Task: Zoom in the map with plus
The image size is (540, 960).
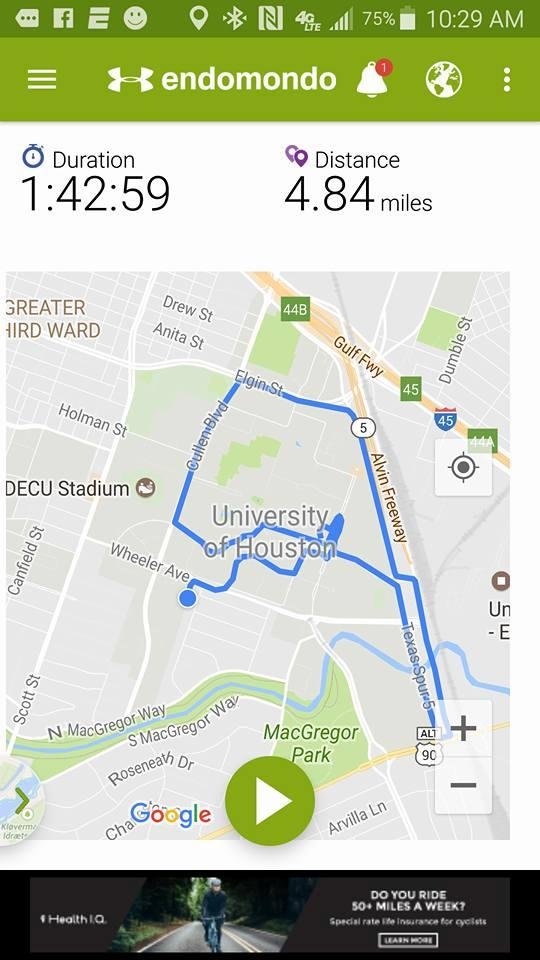Action: point(463,728)
